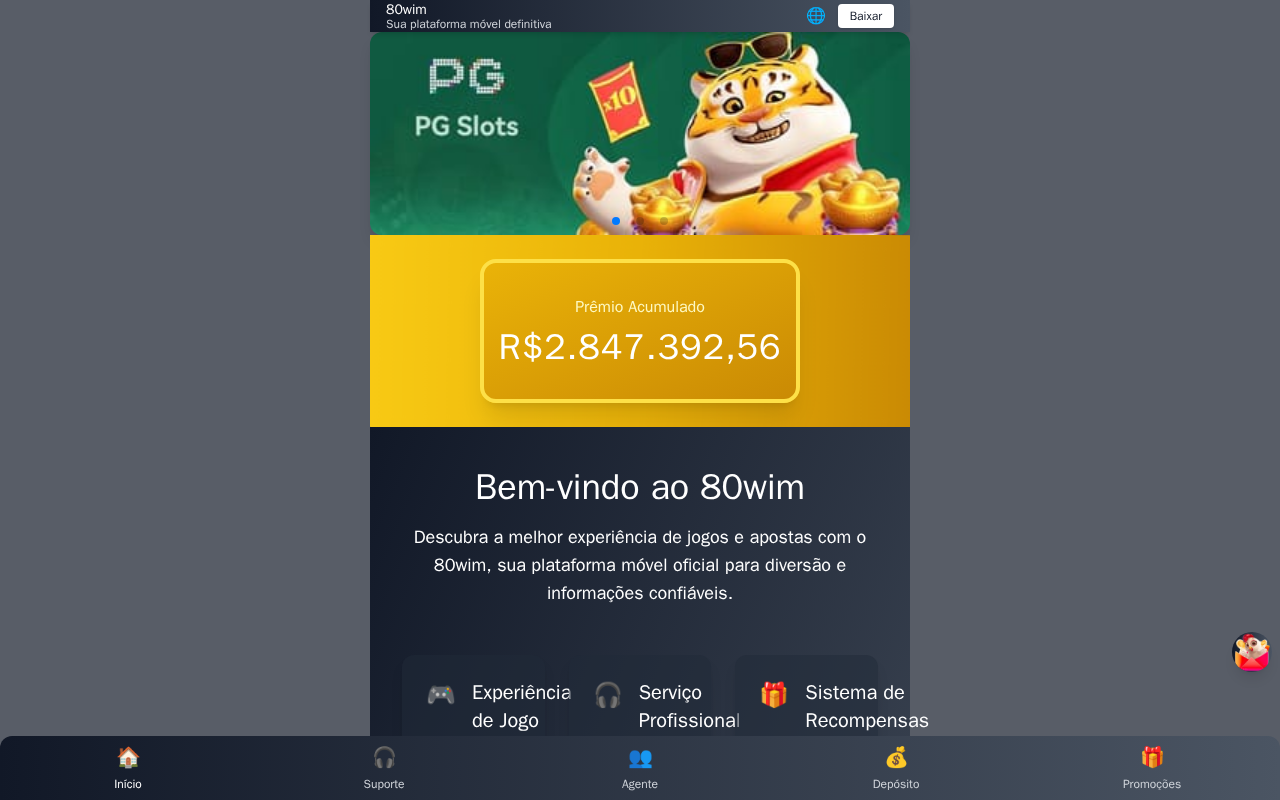Open the globe language selector
1280x800 pixels.
coord(816,16)
